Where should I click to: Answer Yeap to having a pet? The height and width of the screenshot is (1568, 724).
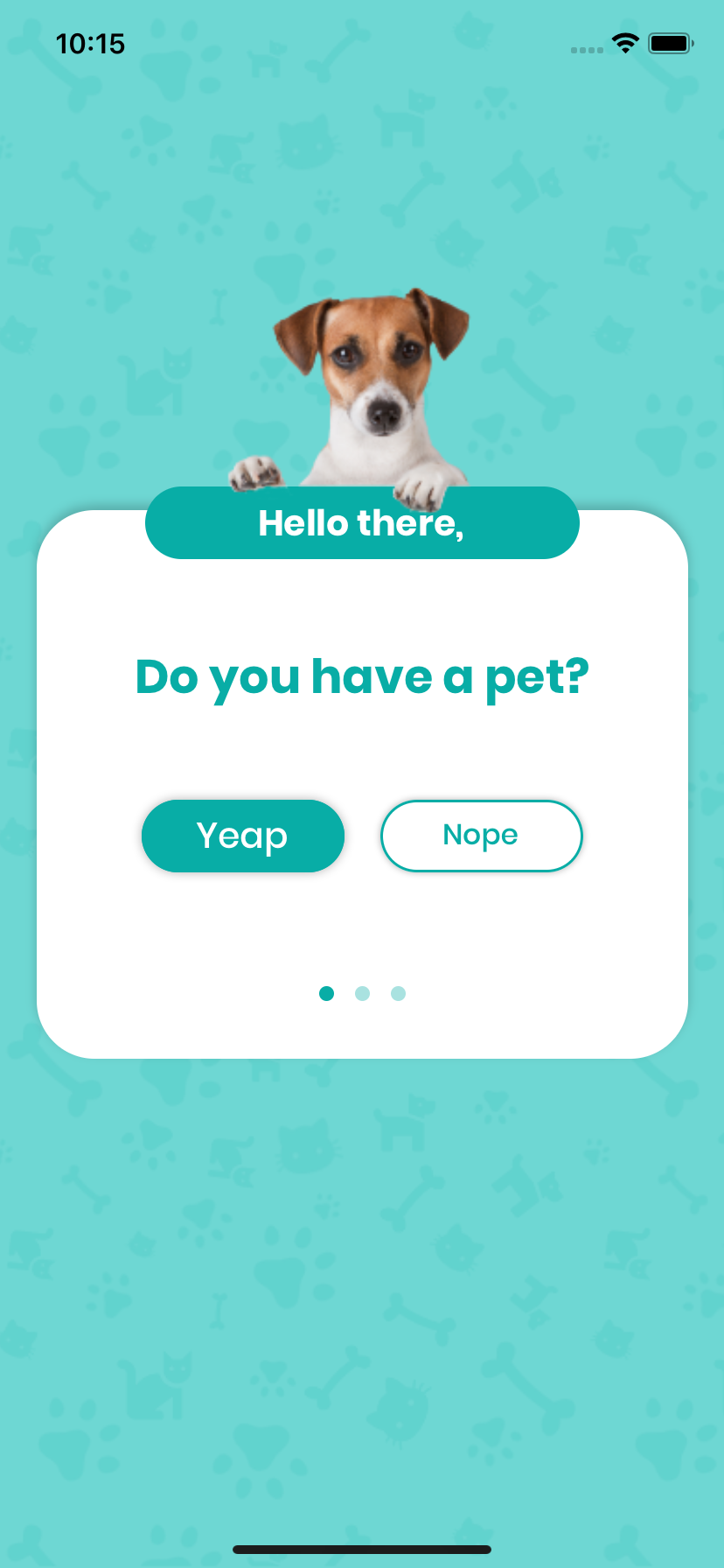[242, 836]
